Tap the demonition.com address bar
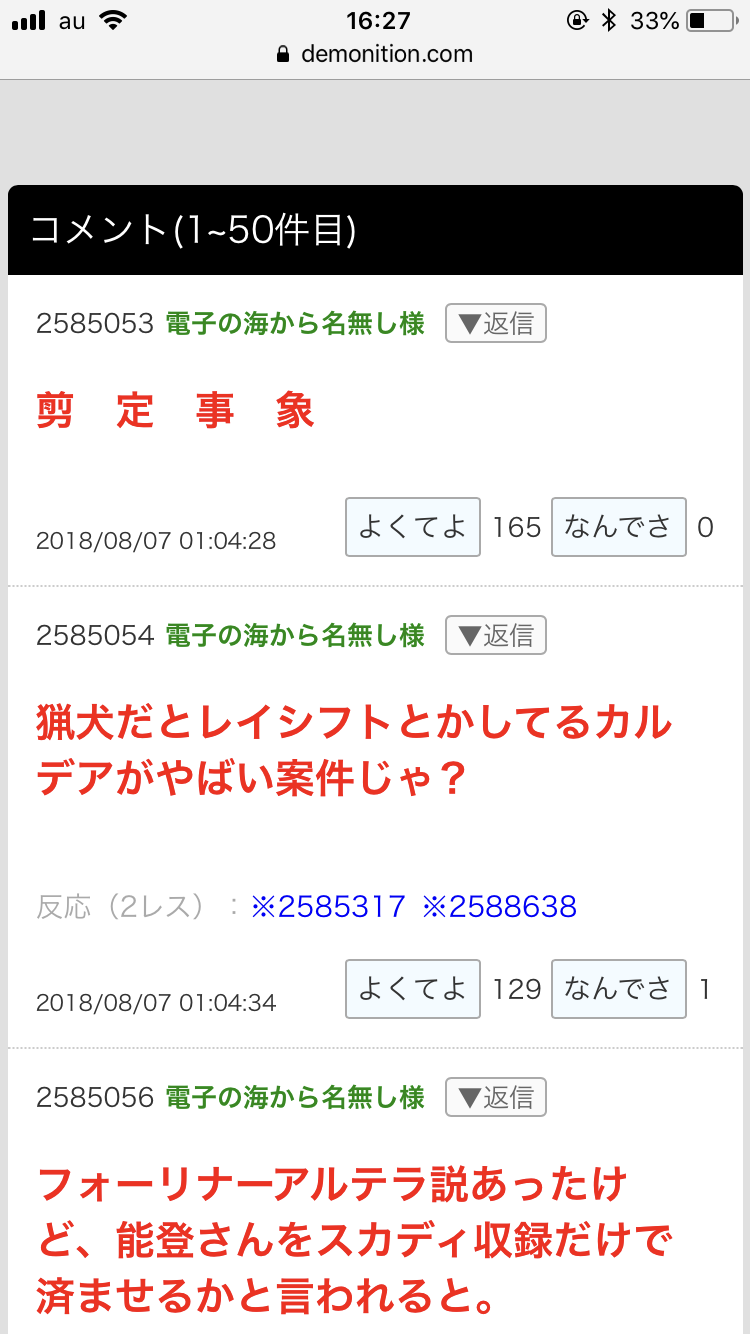 pyautogui.click(x=375, y=54)
